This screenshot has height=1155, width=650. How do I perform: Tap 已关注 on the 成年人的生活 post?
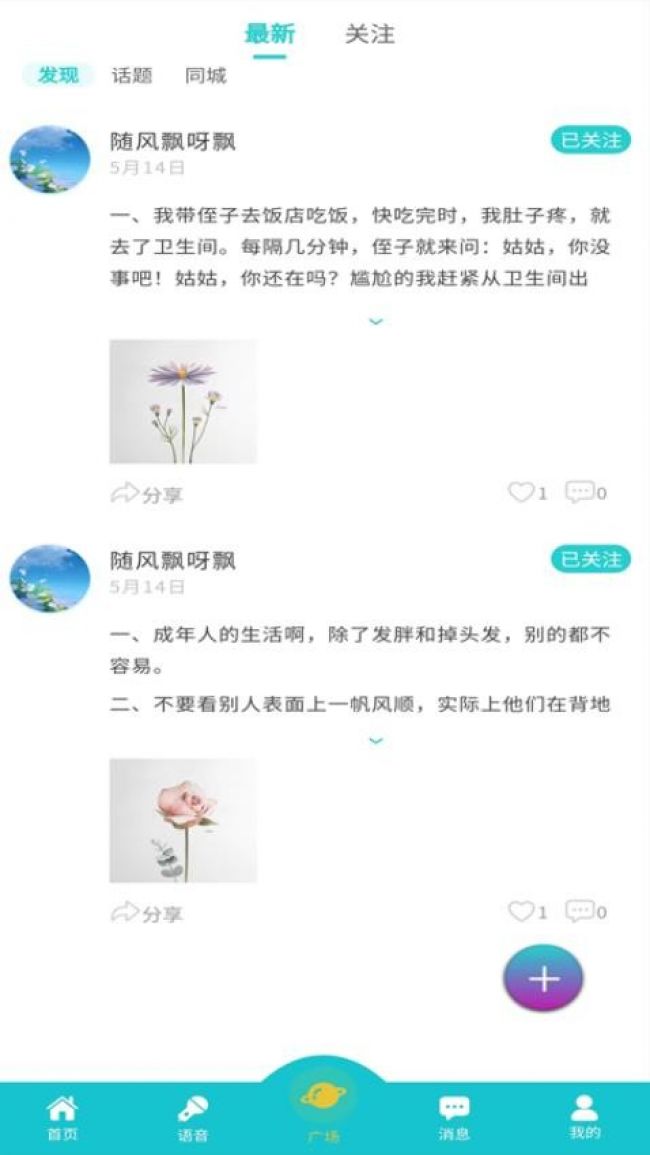591,559
